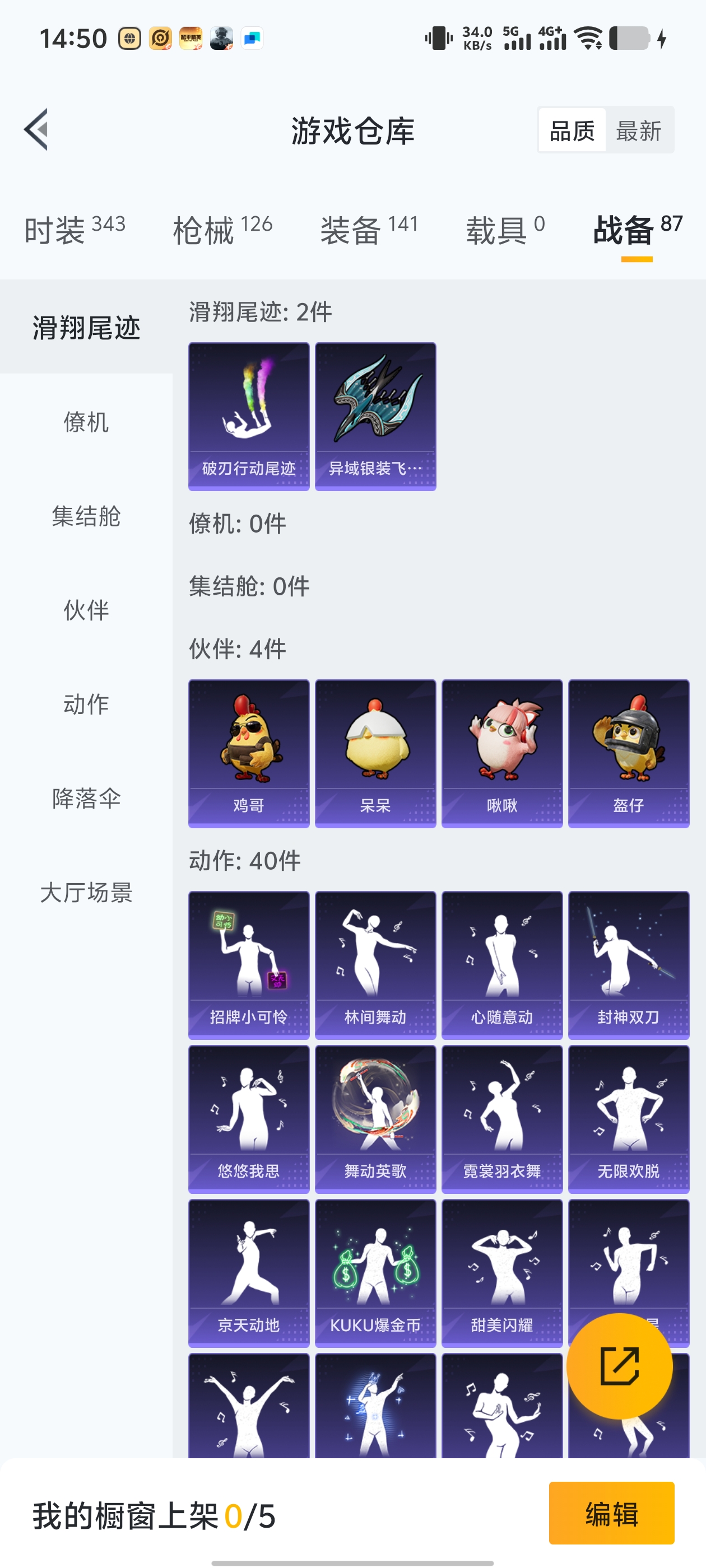Select the KUKU爆金币 emote icon
This screenshot has height=1568, width=706.
(x=376, y=1272)
